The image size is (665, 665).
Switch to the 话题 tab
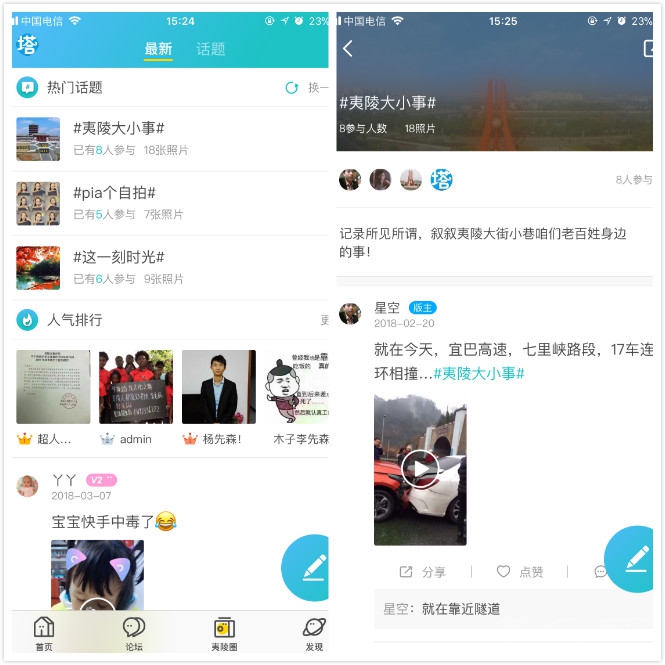211,49
